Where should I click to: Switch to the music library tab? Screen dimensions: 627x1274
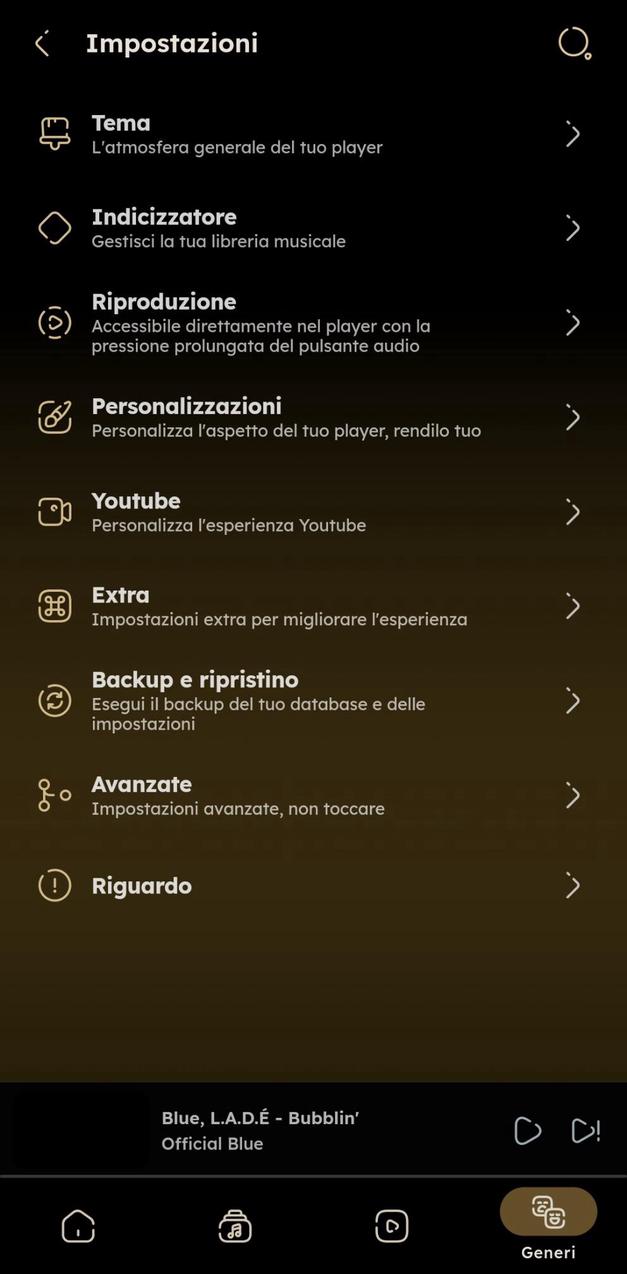click(235, 1226)
